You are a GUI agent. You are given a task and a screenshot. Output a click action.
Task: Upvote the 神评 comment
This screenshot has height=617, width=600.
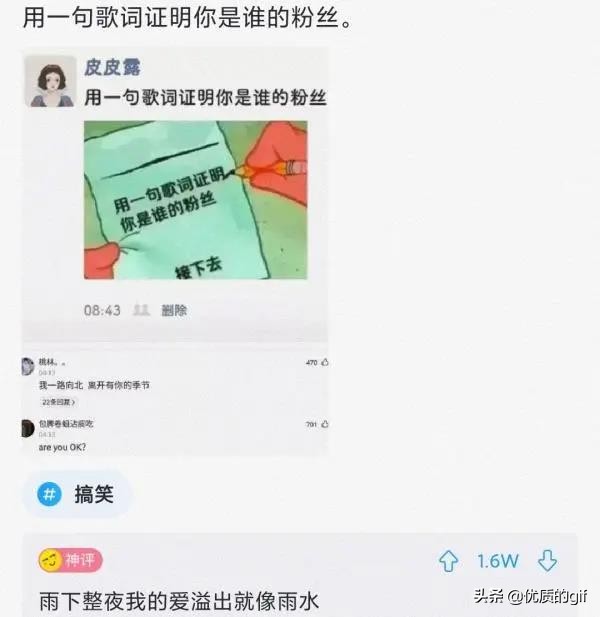[449, 560]
